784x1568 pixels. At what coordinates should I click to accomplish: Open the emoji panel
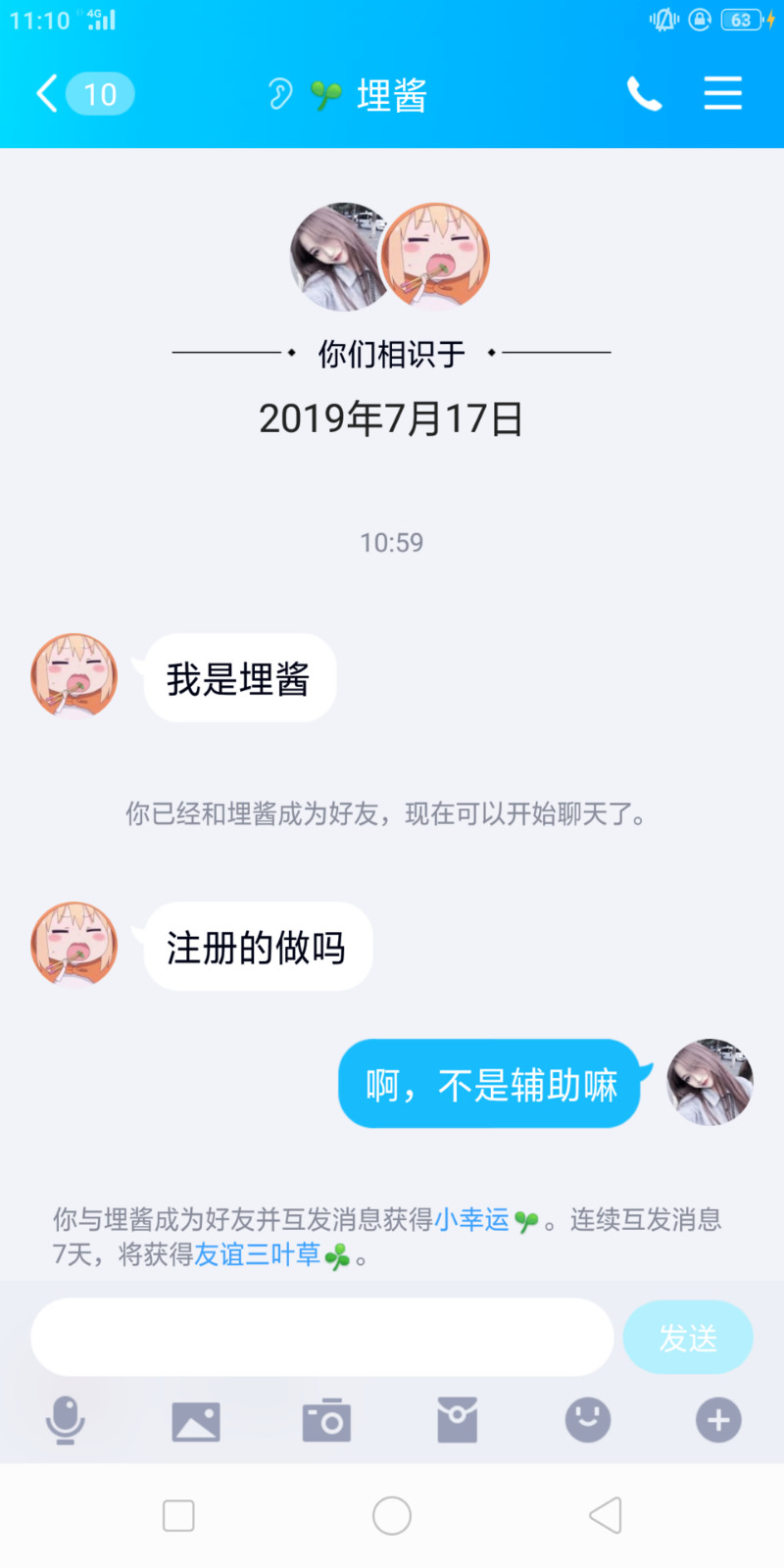pos(588,1420)
